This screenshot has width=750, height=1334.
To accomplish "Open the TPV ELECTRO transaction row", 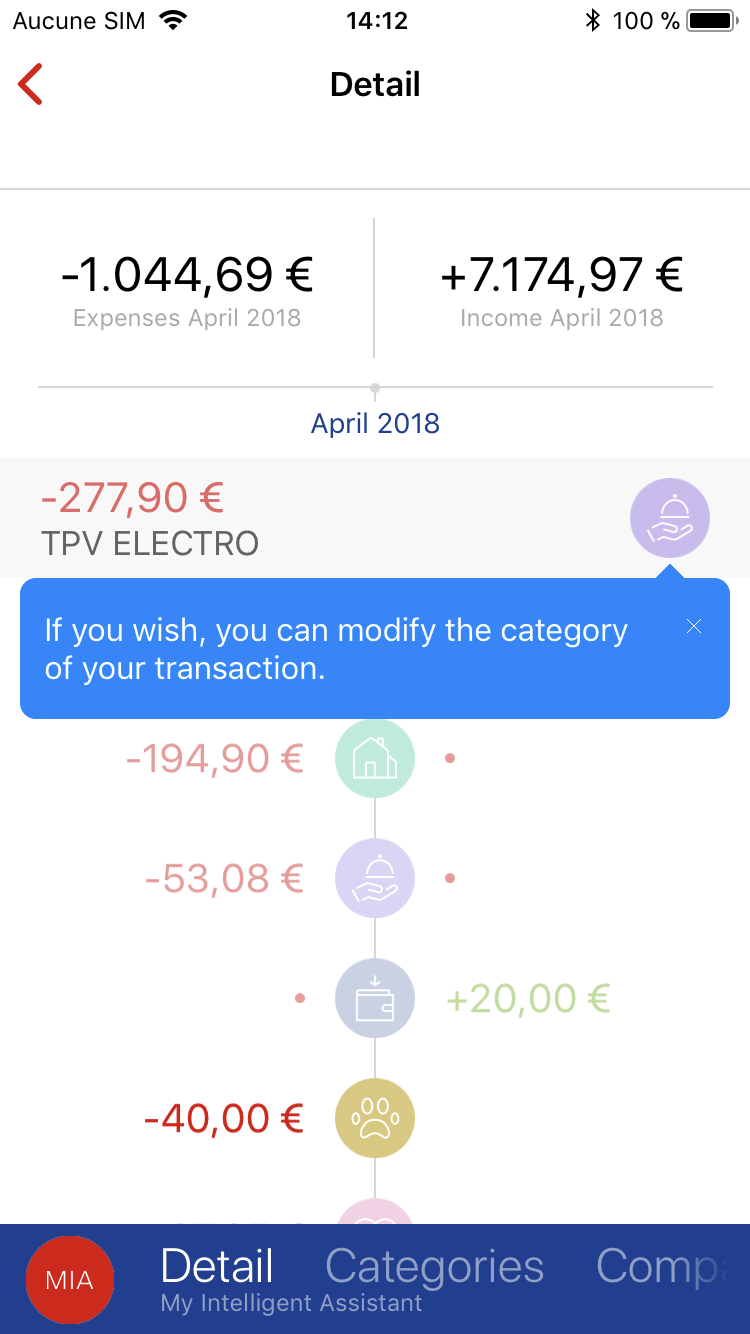I will pos(375,518).
